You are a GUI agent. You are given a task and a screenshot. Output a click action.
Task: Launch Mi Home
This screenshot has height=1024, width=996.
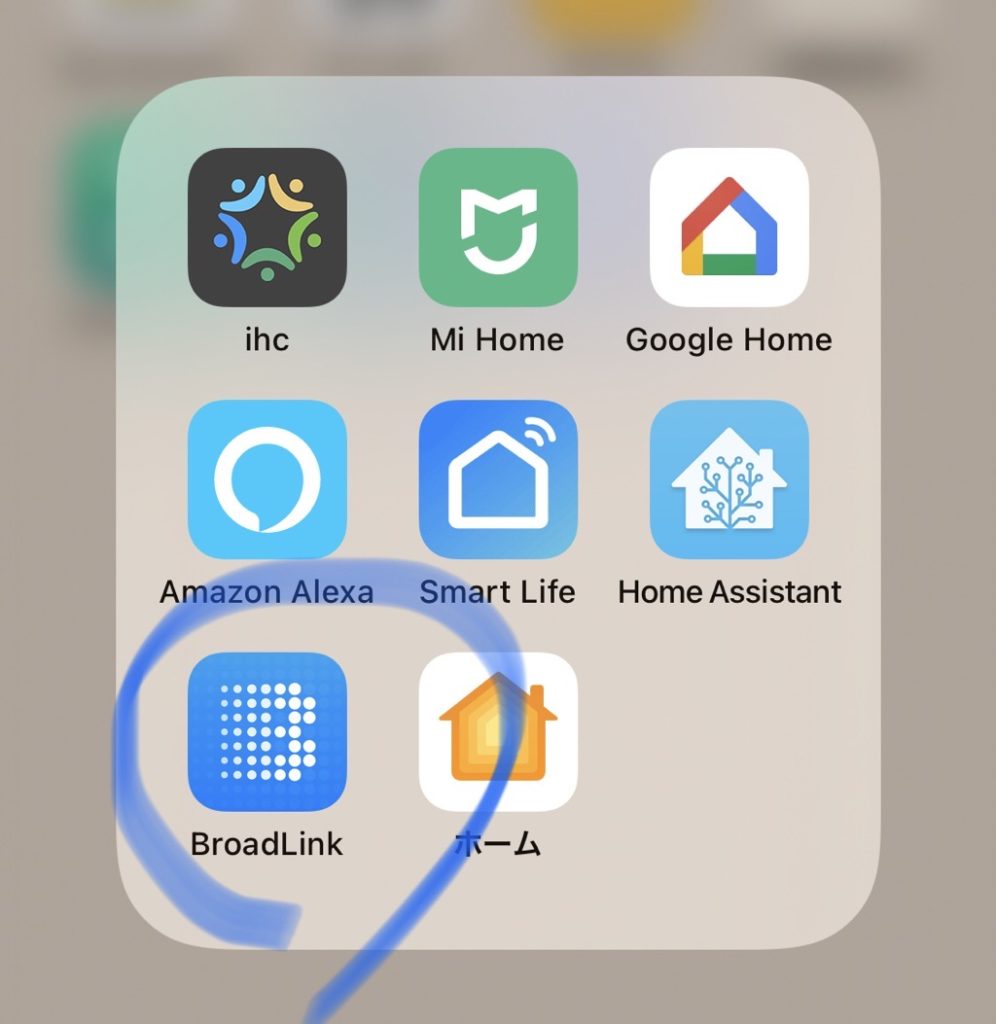click(x=498, y=227)
